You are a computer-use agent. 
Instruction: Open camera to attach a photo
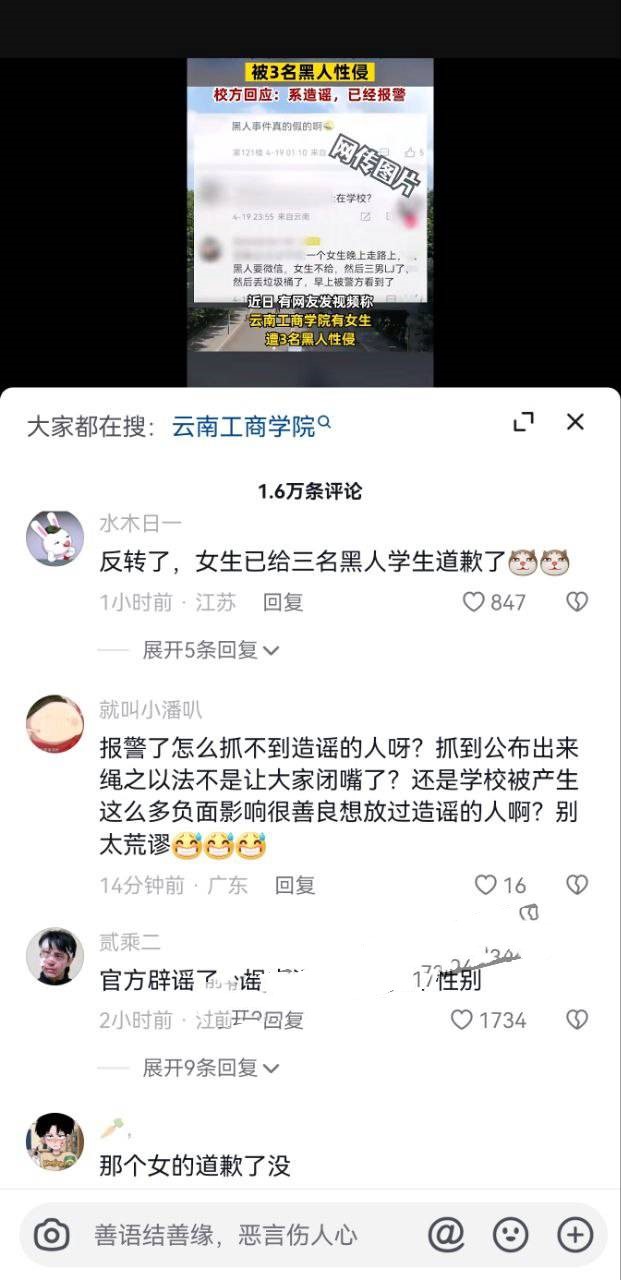pos(51,1235)
